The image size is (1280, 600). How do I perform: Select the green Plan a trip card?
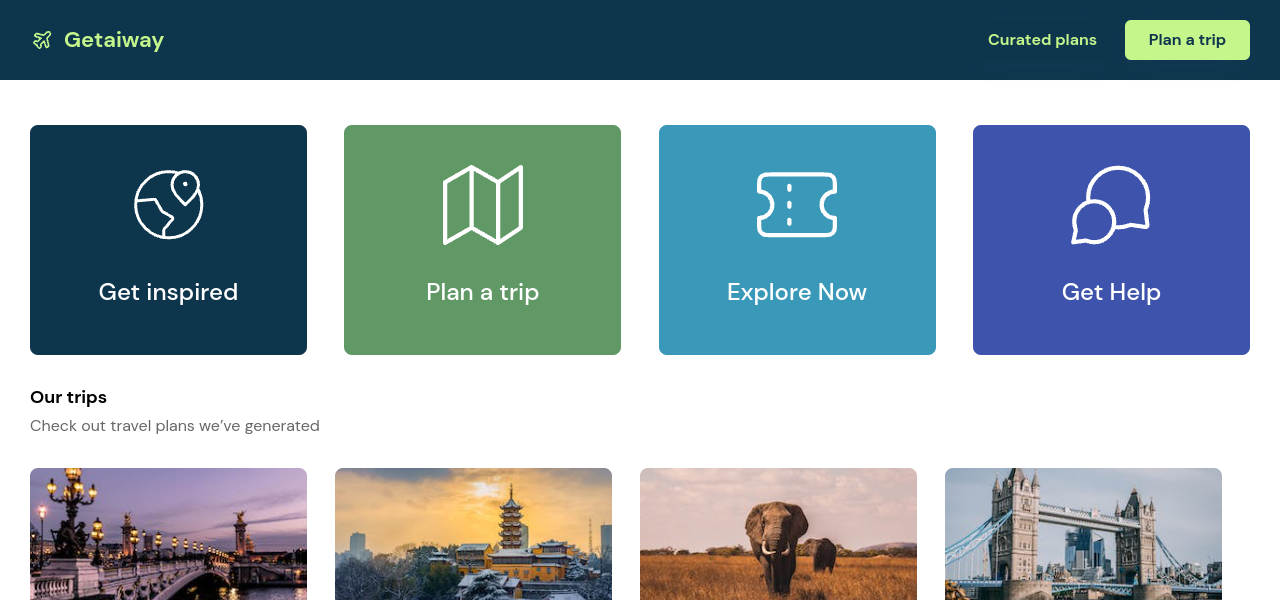click(x=482, y=240)
